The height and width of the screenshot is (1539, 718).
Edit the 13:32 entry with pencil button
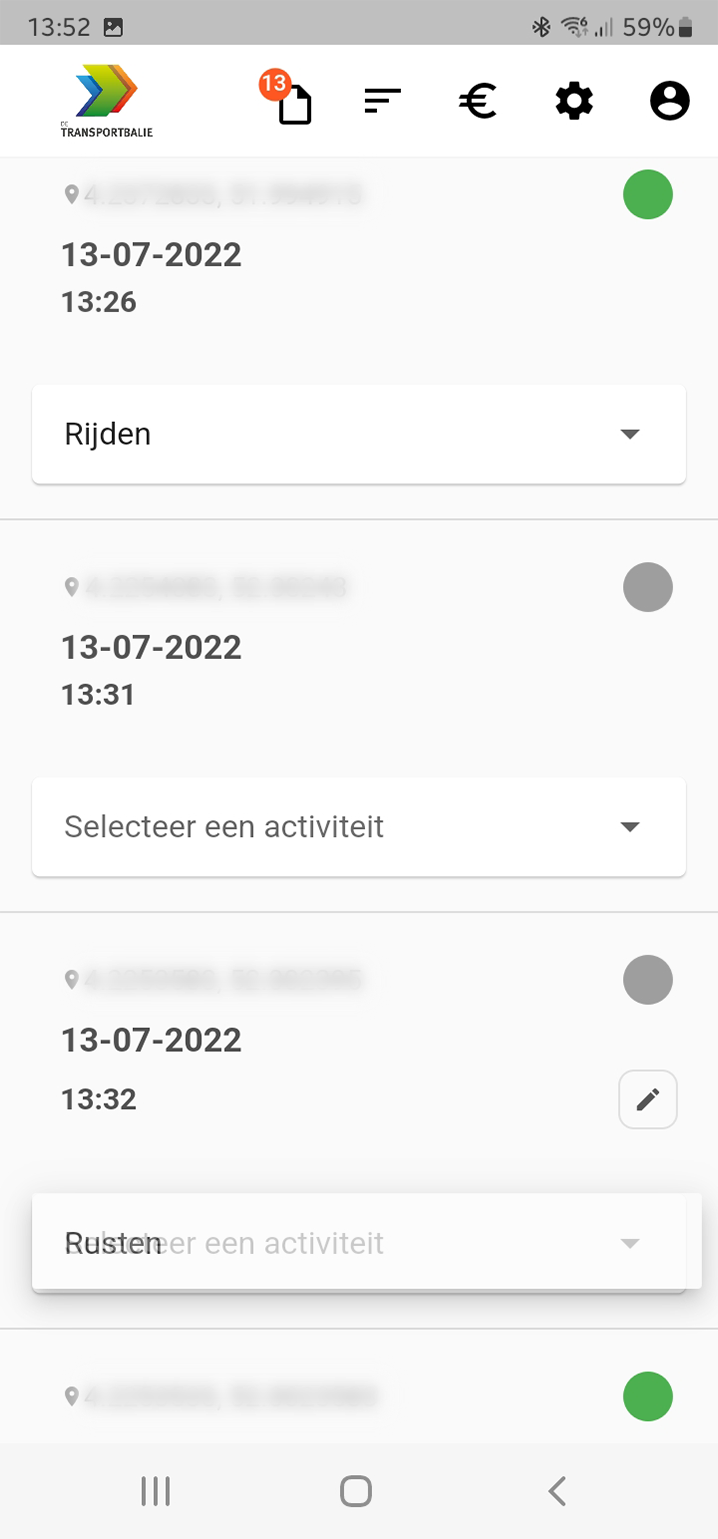(x=648, y=1100)
